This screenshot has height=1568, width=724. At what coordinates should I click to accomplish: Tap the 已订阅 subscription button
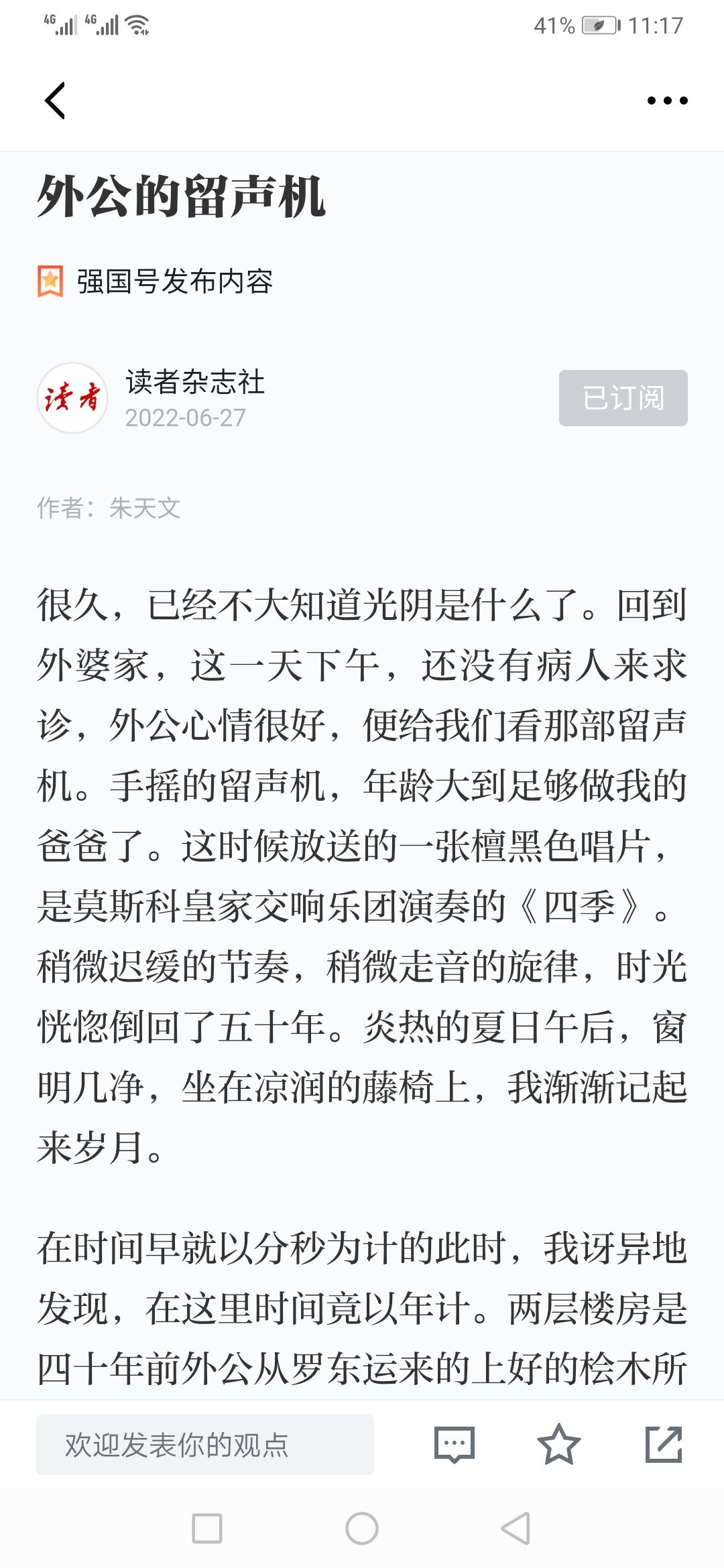tap(623, 398)
